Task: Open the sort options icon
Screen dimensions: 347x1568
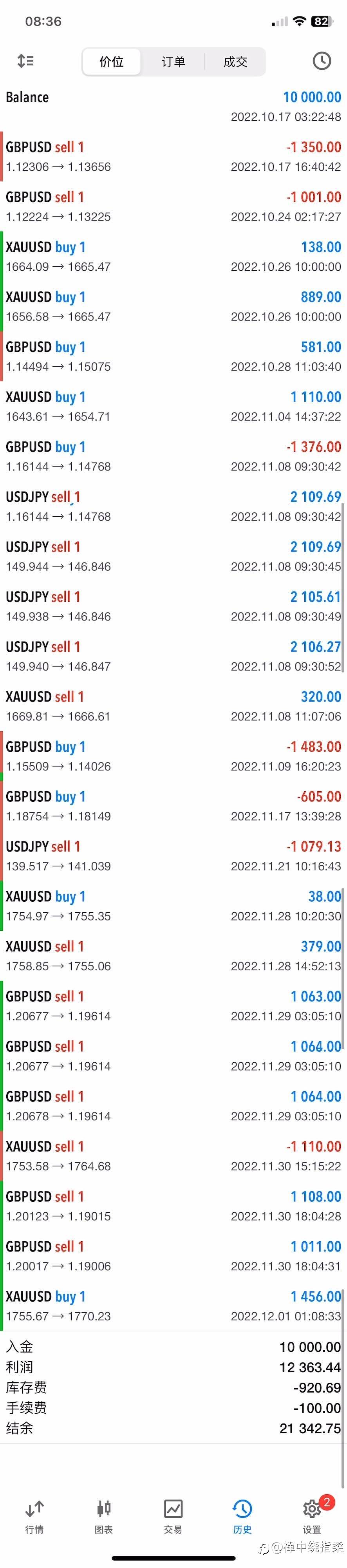Action: (25, 61)
